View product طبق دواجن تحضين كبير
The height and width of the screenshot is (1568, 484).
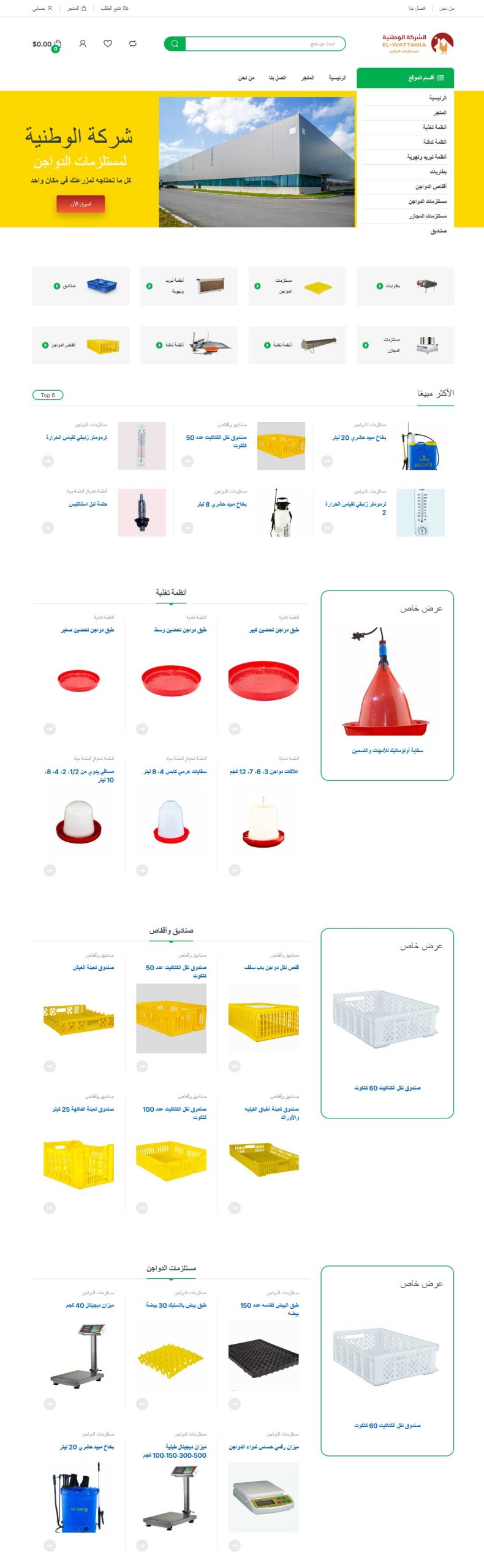pos(274,630)
